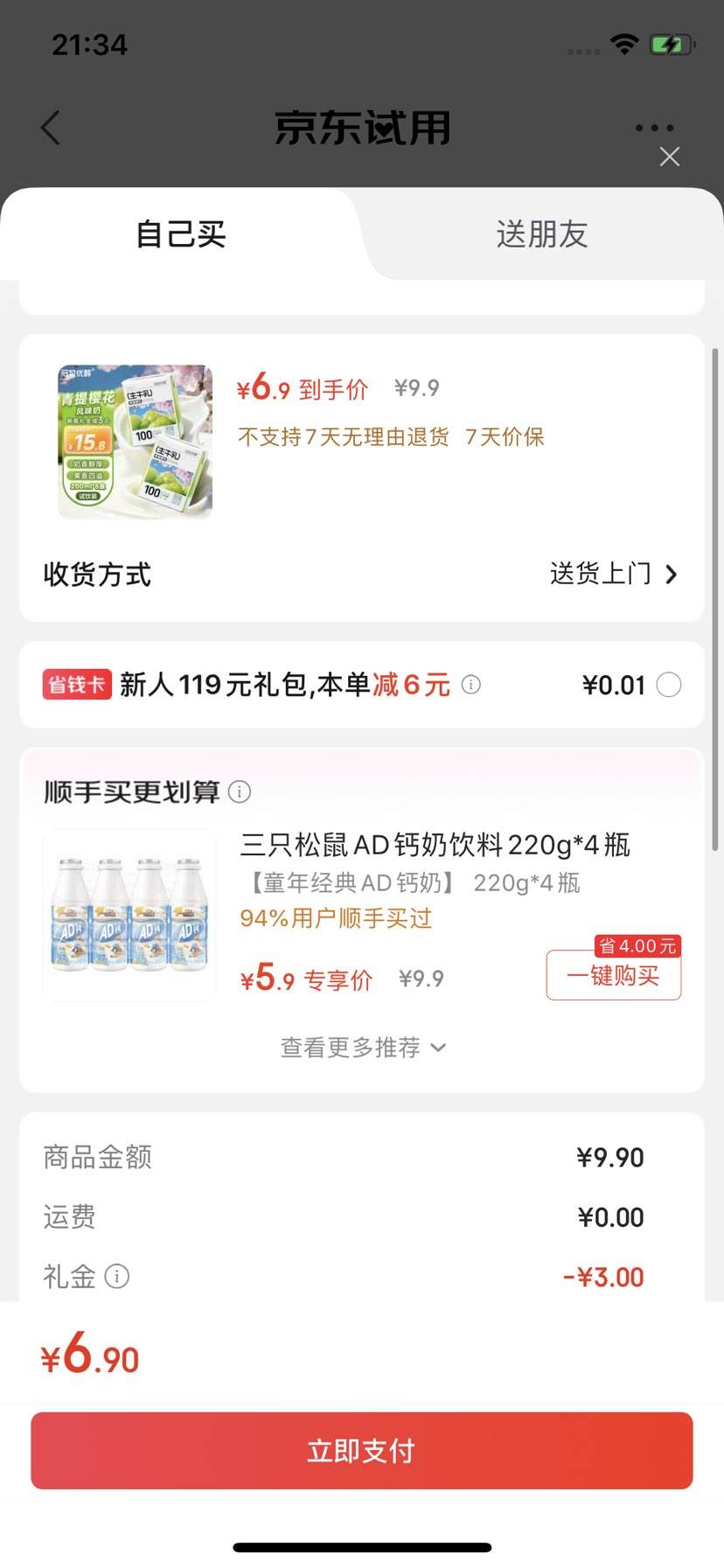Tap the Wi-Fi icon in status bar
The image size is (724, 1568).
pos(623,44)
